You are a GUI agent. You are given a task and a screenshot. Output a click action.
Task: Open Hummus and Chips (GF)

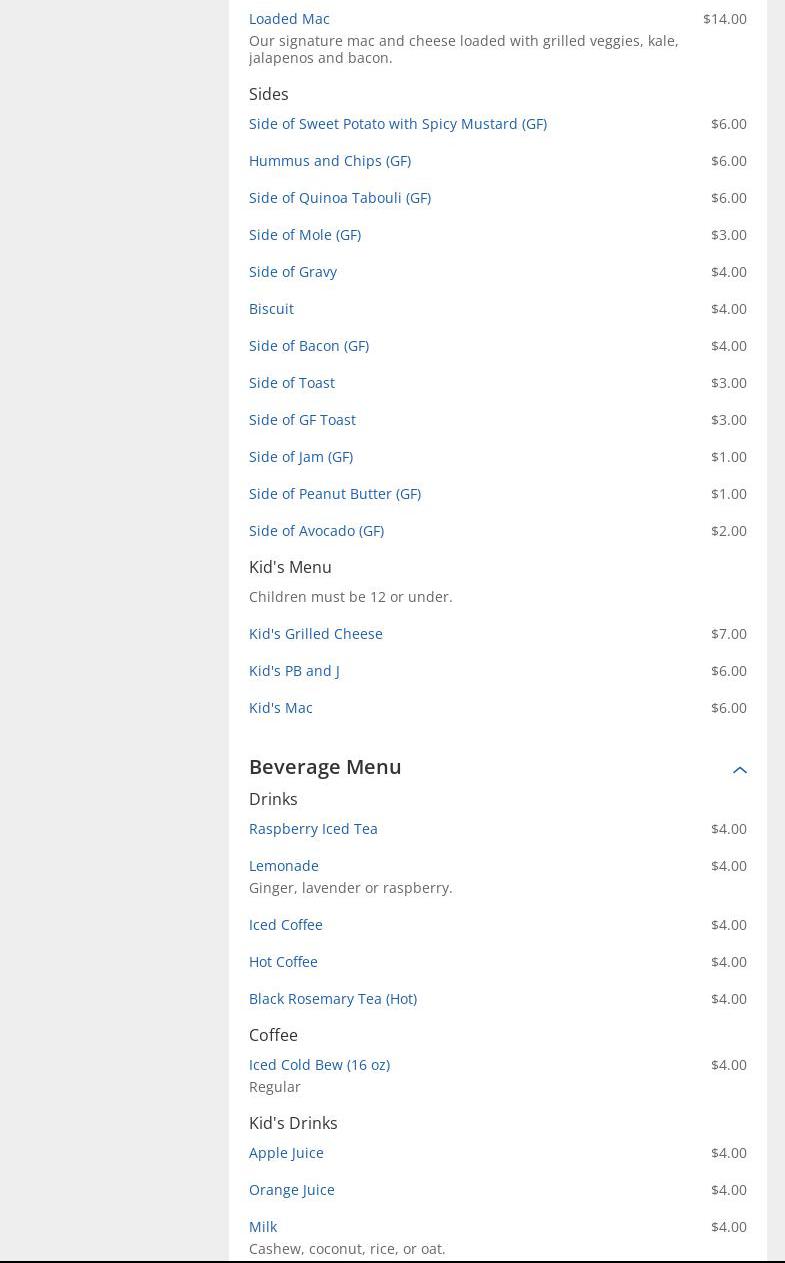coord(329,161)
